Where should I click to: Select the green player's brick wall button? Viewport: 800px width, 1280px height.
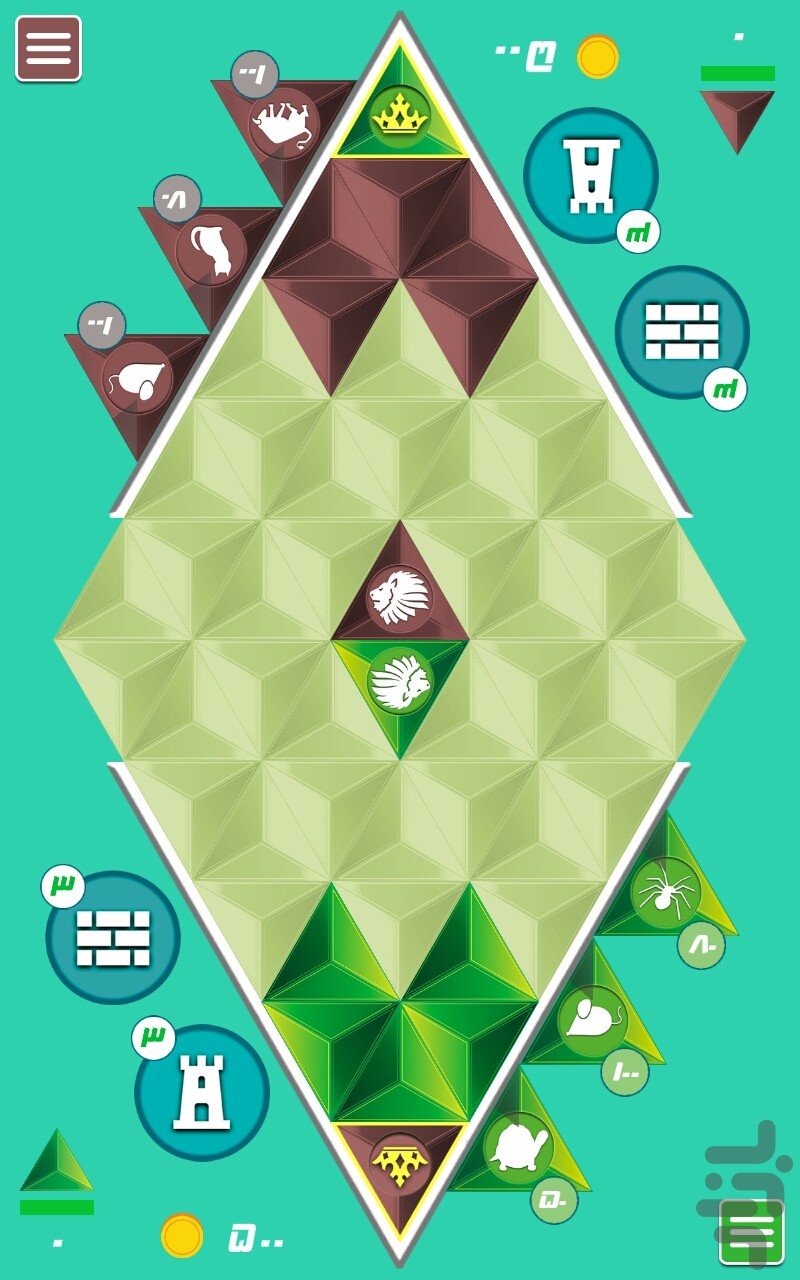[x=113, y=938]
